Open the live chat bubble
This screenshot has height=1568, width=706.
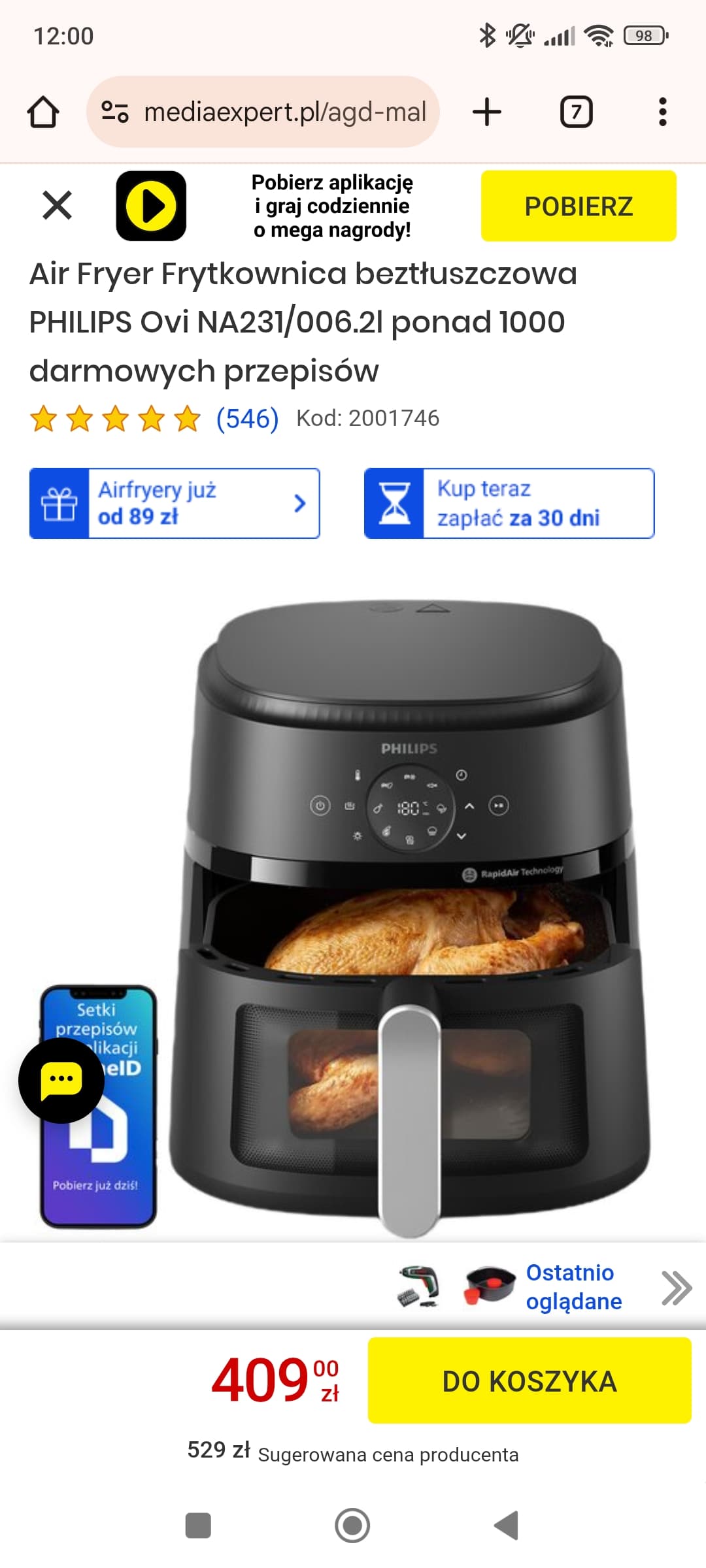[x=61, y=1081]
